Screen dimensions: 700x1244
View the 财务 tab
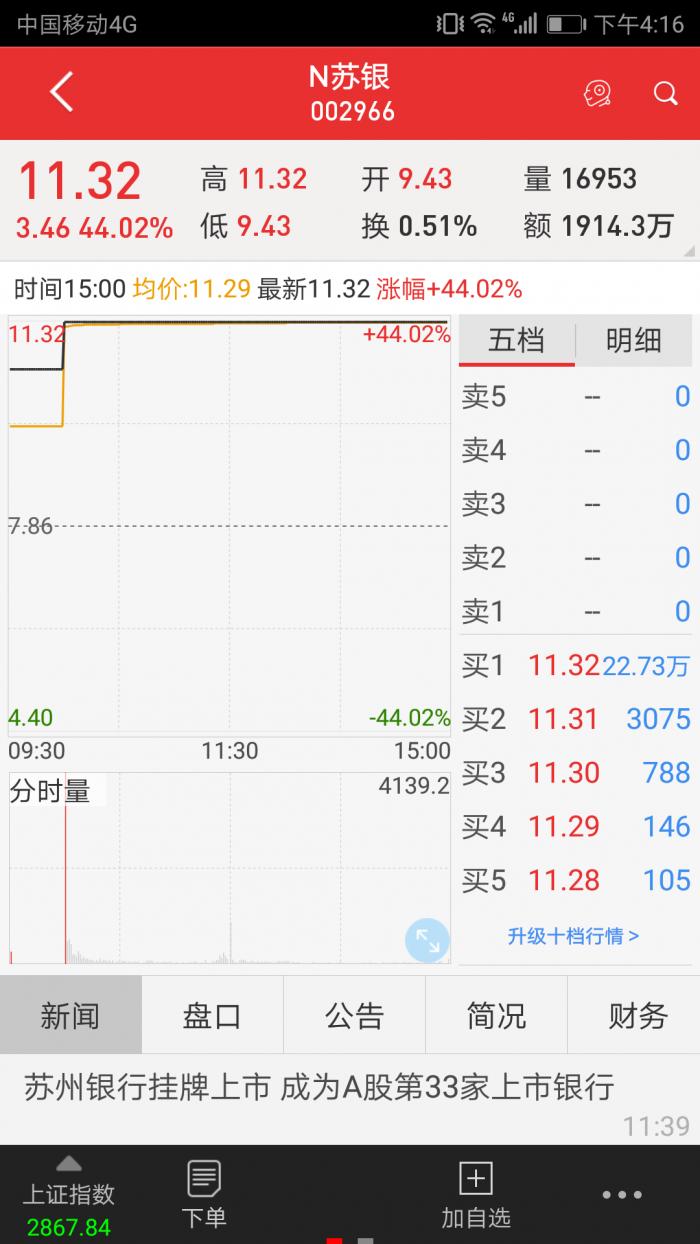(x=638, y=1016)
